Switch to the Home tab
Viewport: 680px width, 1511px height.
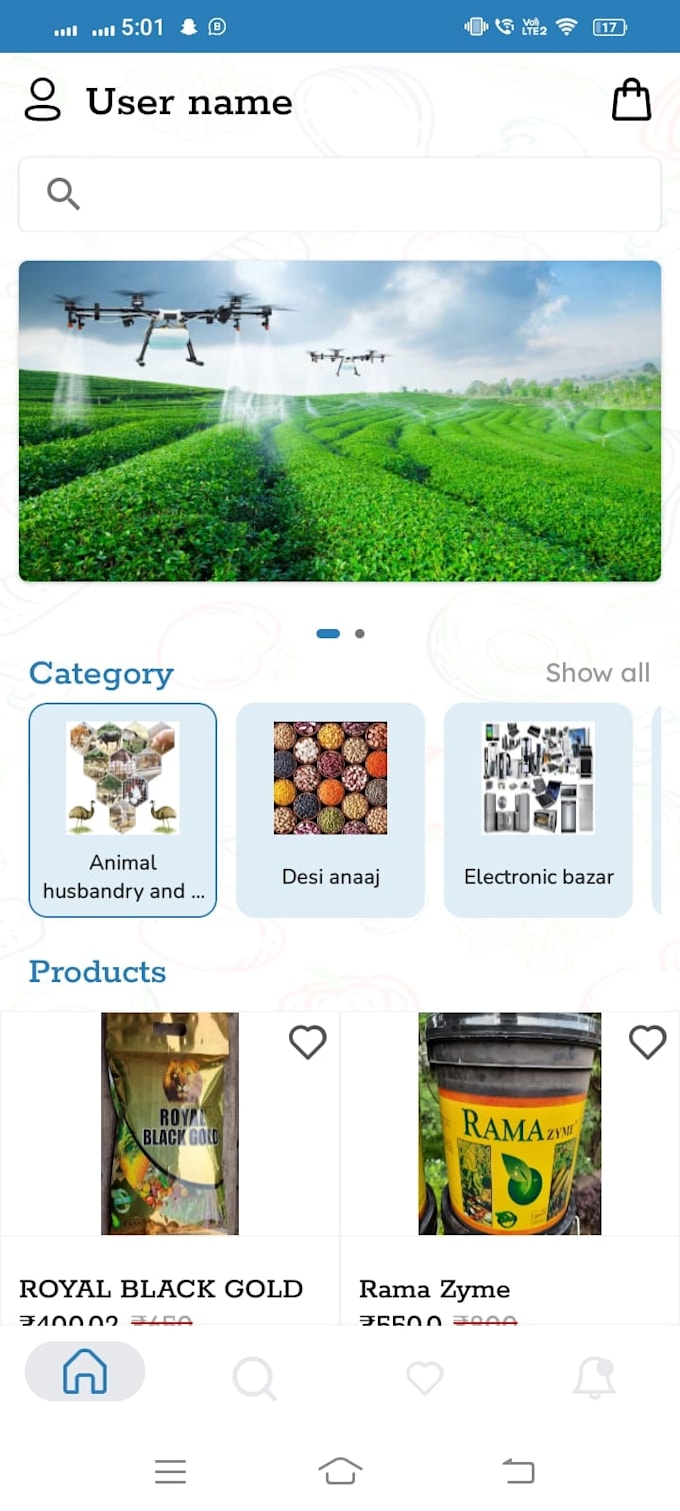pos(85,1372)
